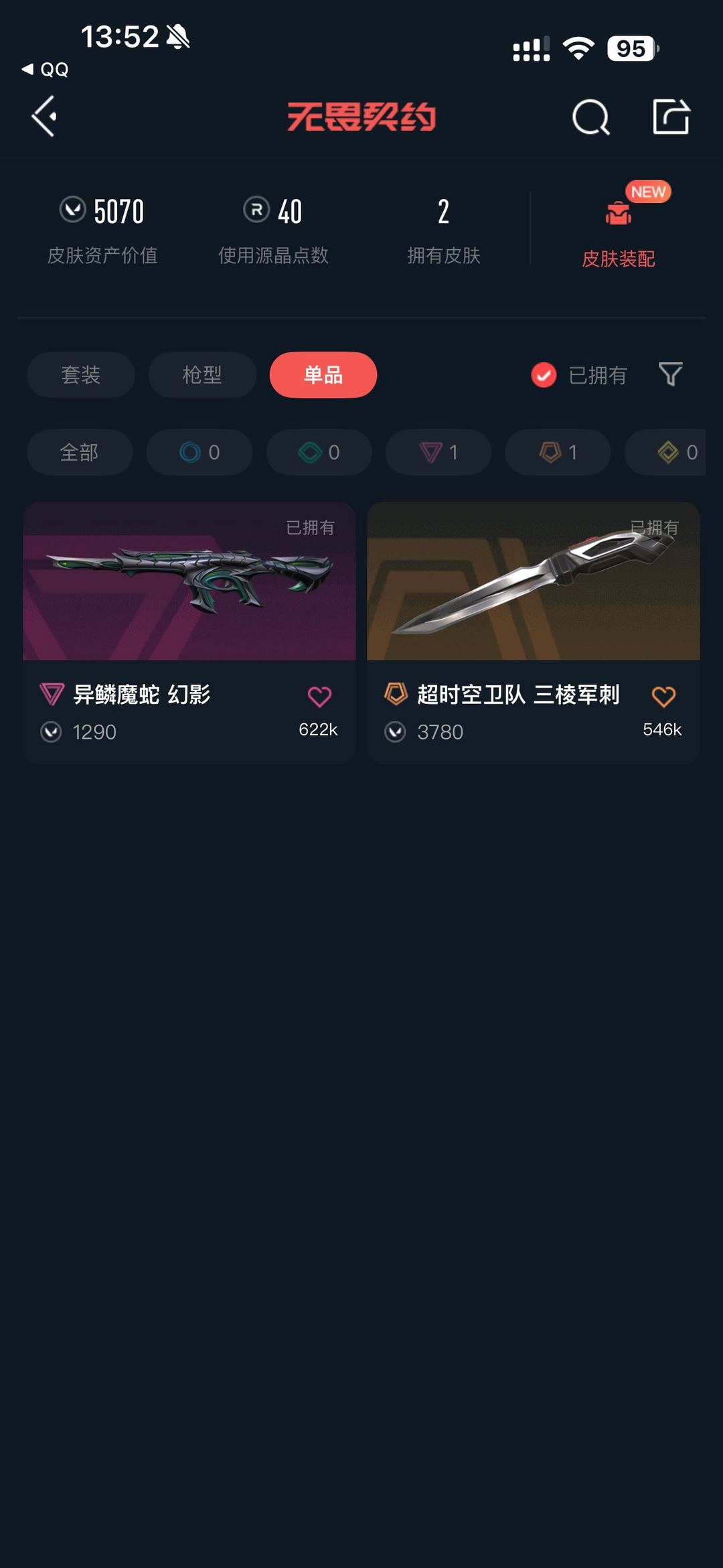723x1568 pixels.
Task: Filter by orange pentagon rarity chip
Action: click(x=558, y=453)
